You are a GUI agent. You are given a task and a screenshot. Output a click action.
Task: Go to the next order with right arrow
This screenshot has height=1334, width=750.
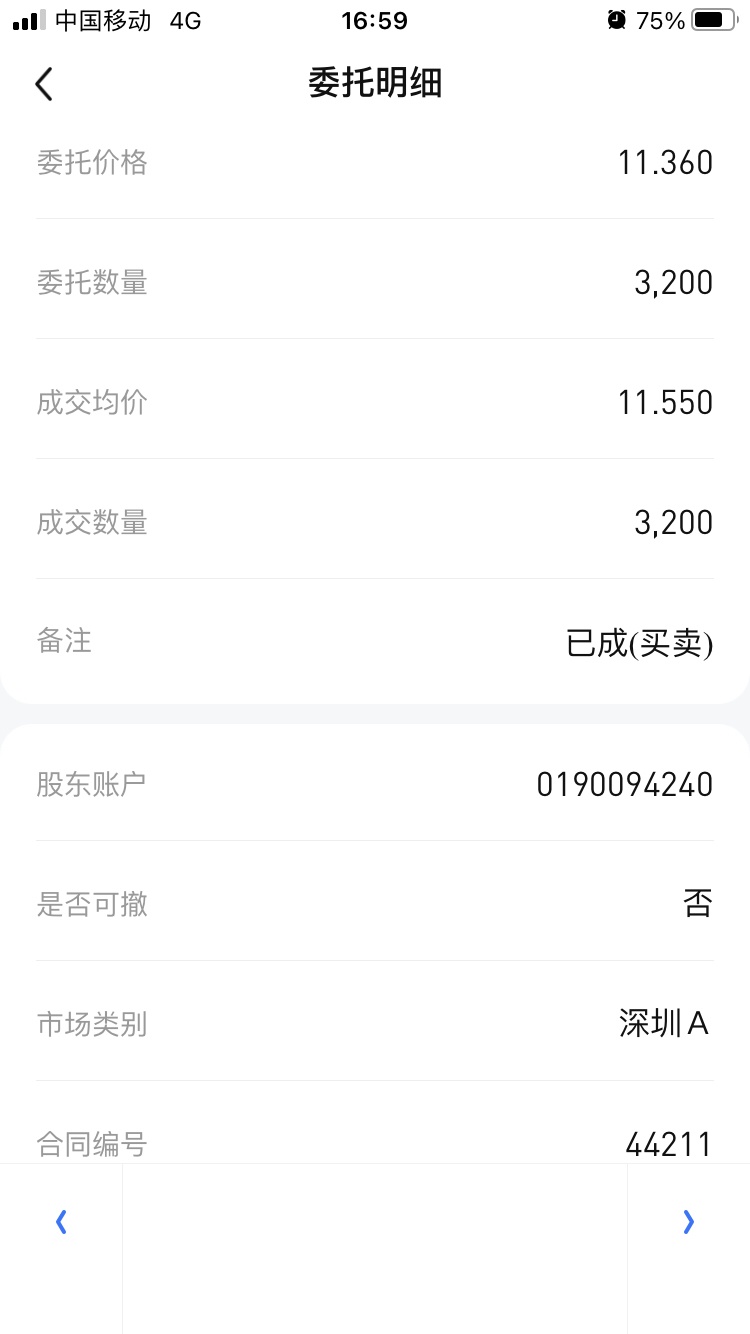coord(688,1221)
